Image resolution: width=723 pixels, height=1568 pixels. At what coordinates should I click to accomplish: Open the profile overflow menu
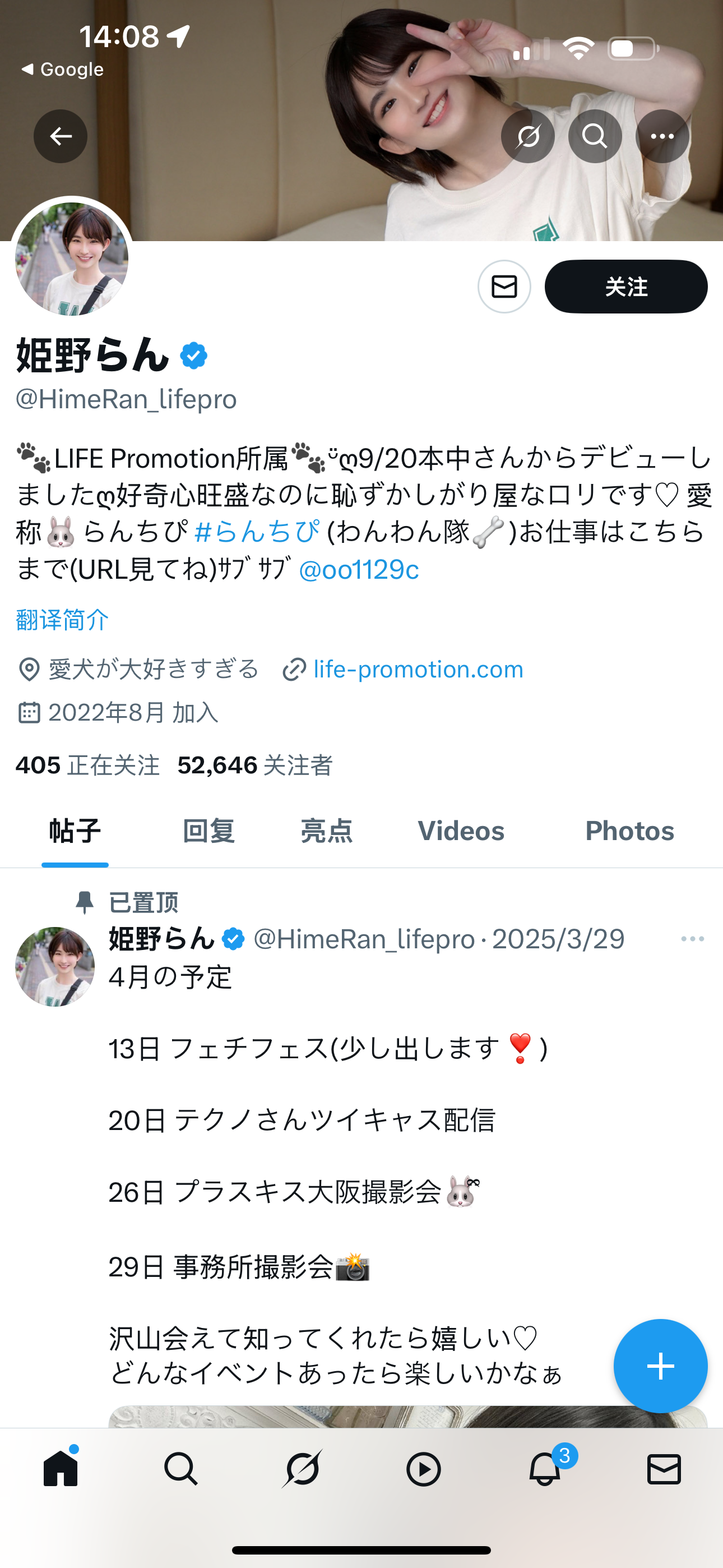[x=662, y=136]
